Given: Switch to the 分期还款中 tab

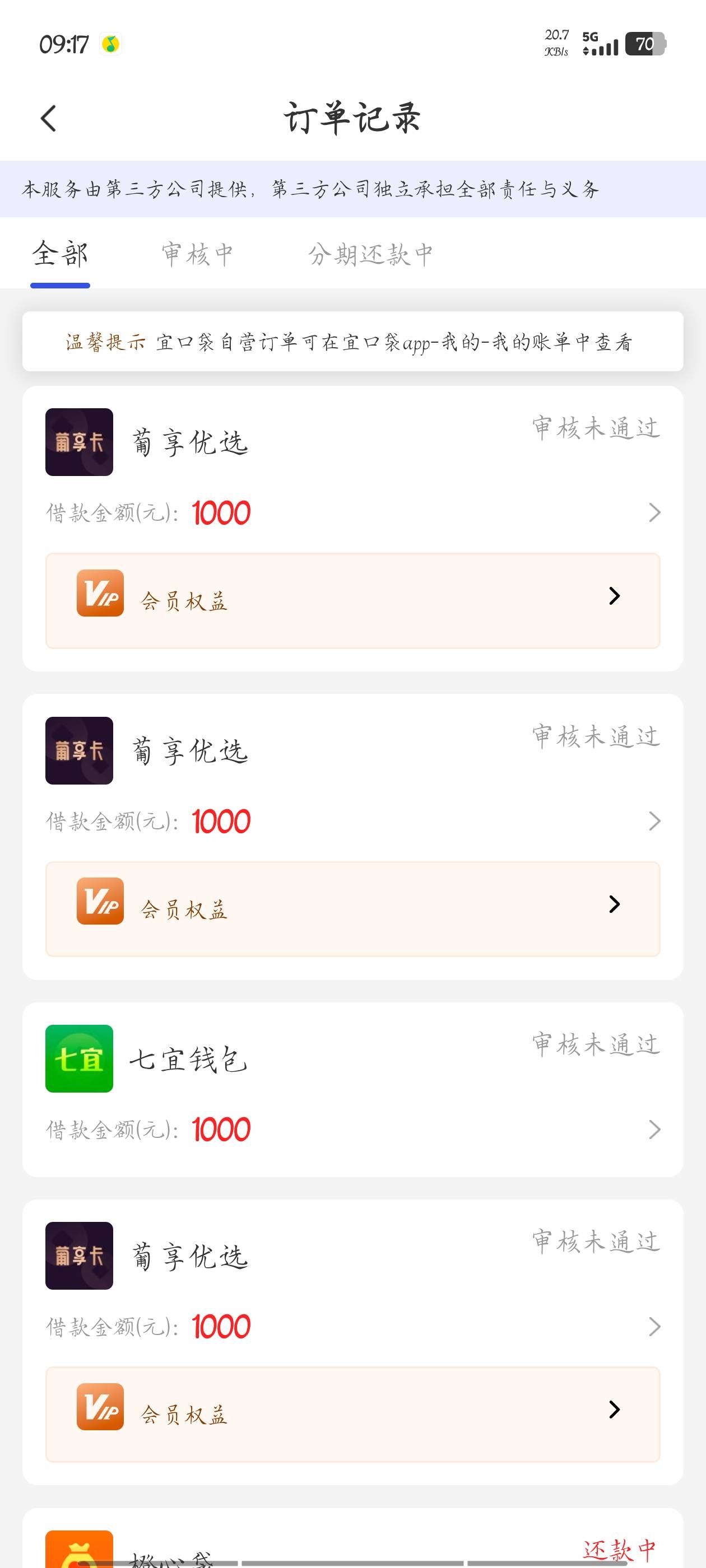Looking at the screenshot, I should [370, 254].
